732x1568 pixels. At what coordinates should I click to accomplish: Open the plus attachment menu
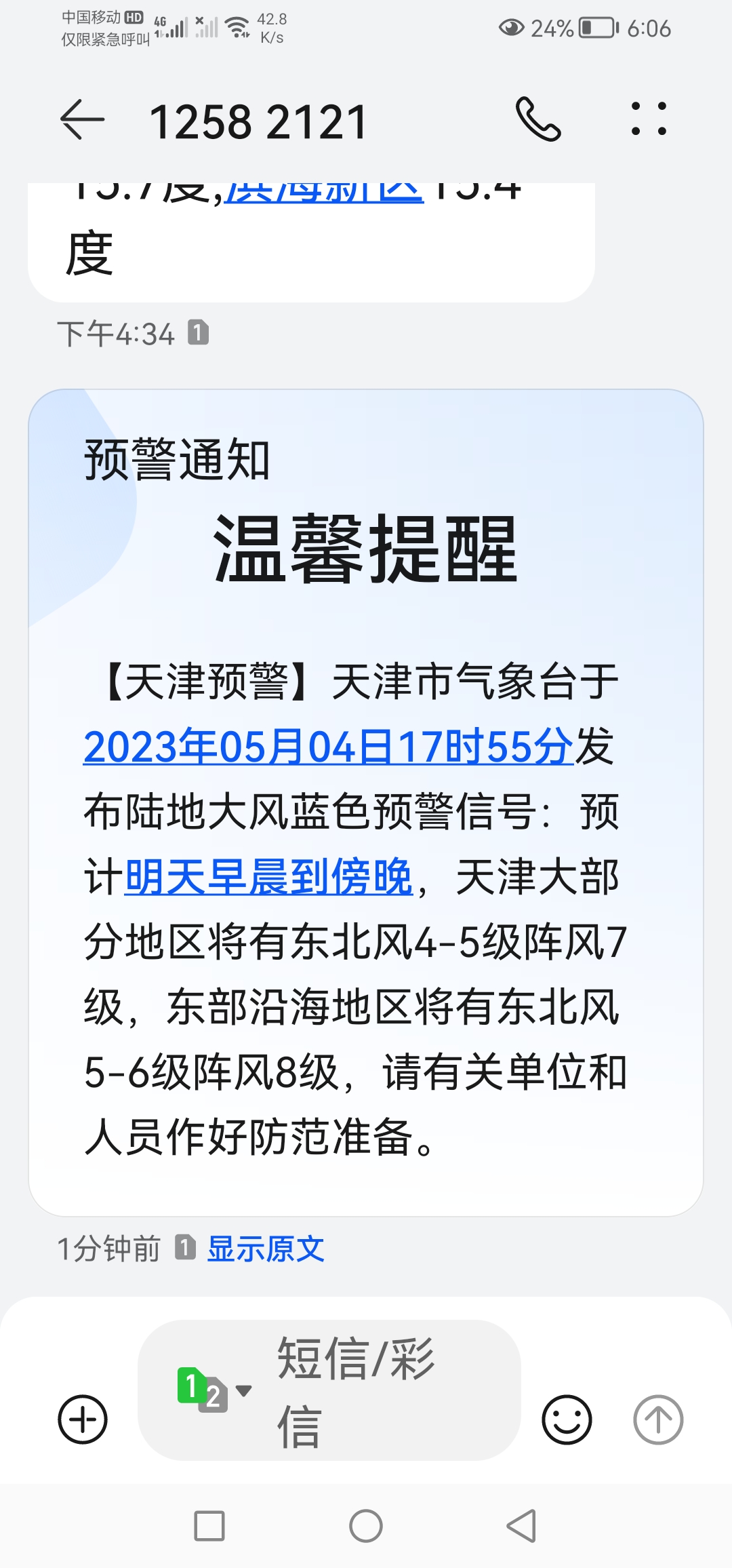coord(83,1419)
